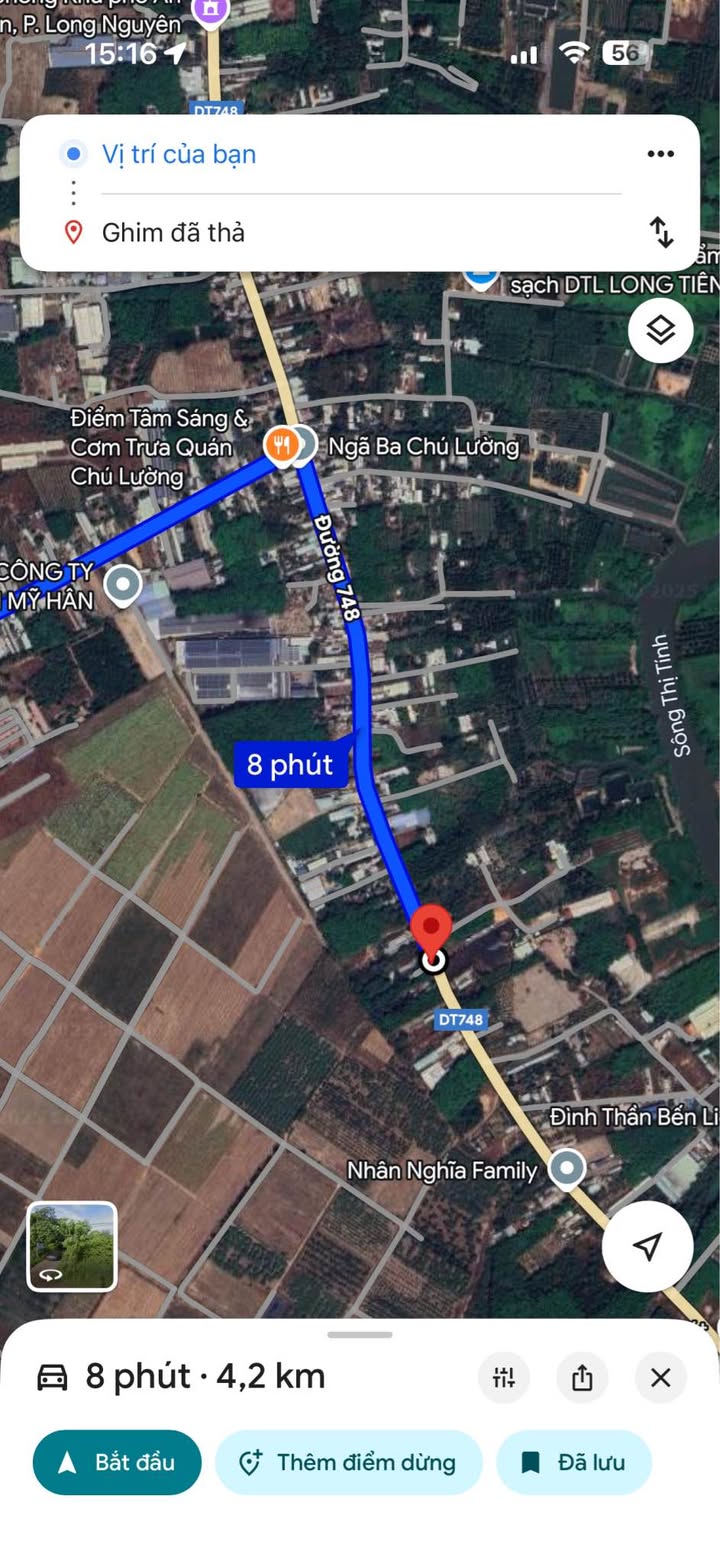Open route options filter
This screenshot has width=720, height=1564.
click(504, 1378)
